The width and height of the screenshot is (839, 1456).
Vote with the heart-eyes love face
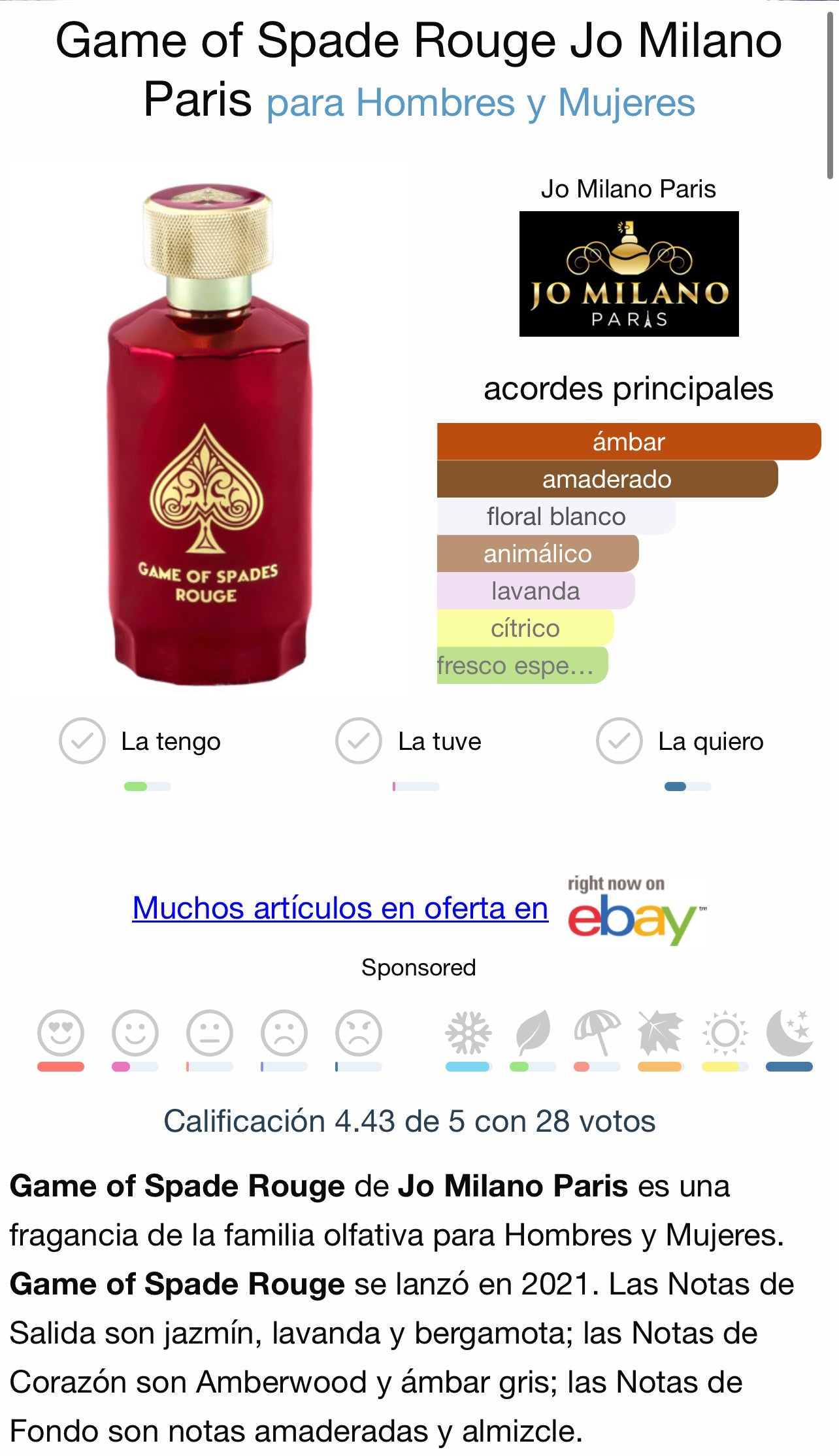[61, 1033]
